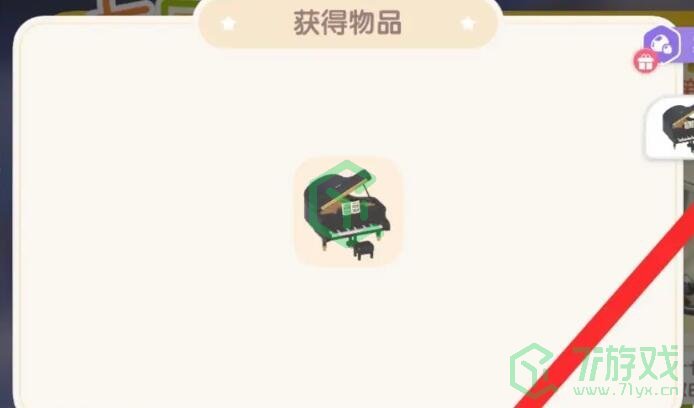Open the purple gift icon
The image size is (694, 408).
[659, 46]
